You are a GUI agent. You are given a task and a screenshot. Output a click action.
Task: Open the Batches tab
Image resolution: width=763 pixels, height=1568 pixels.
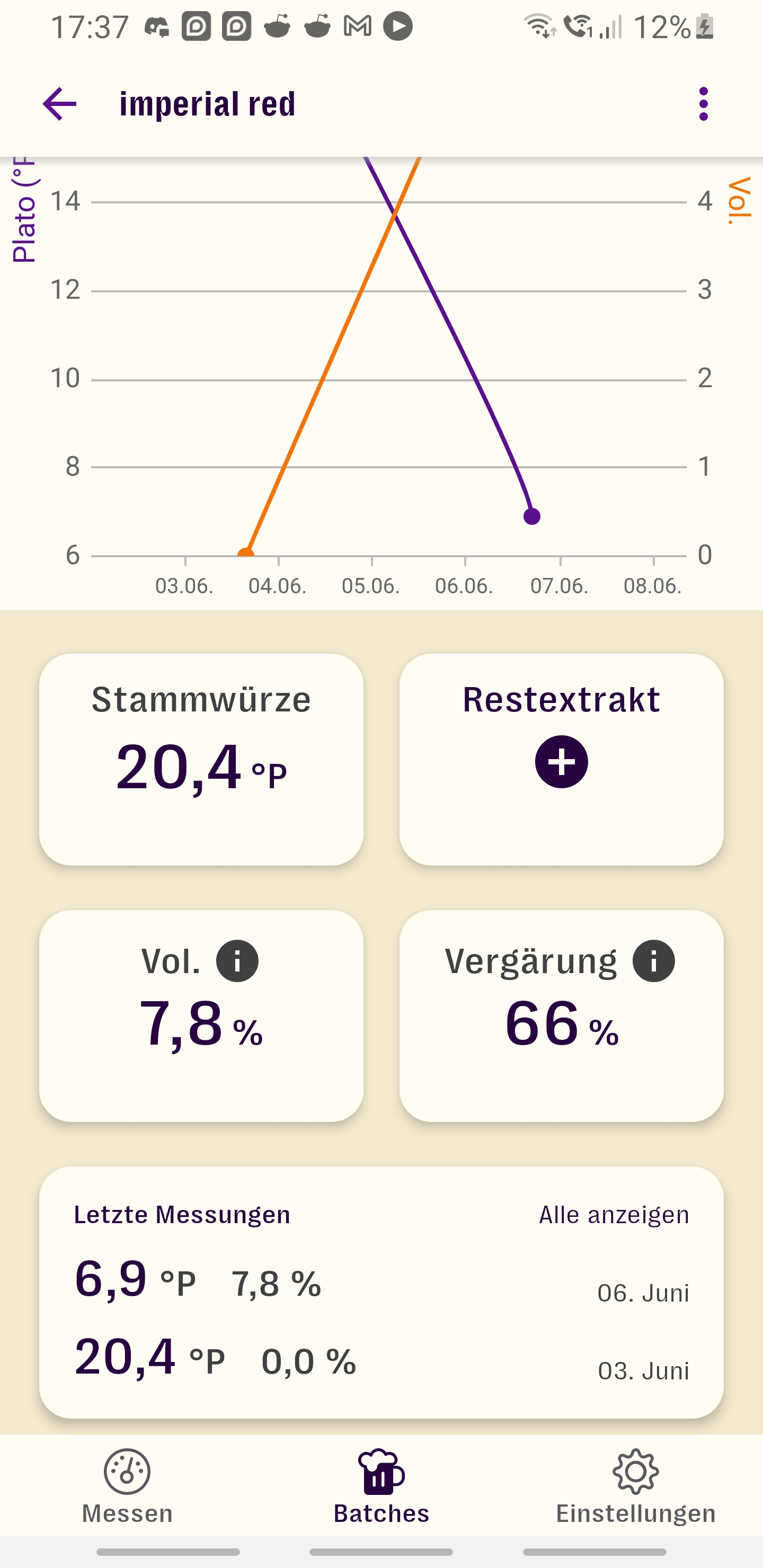[x=381, y=1486]
